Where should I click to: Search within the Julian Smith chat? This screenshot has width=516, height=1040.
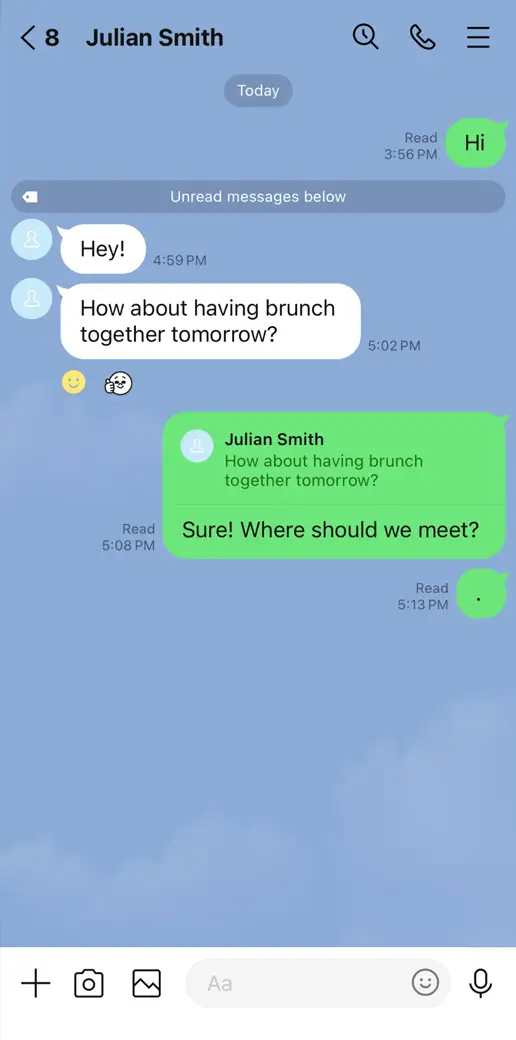point(365,37)
